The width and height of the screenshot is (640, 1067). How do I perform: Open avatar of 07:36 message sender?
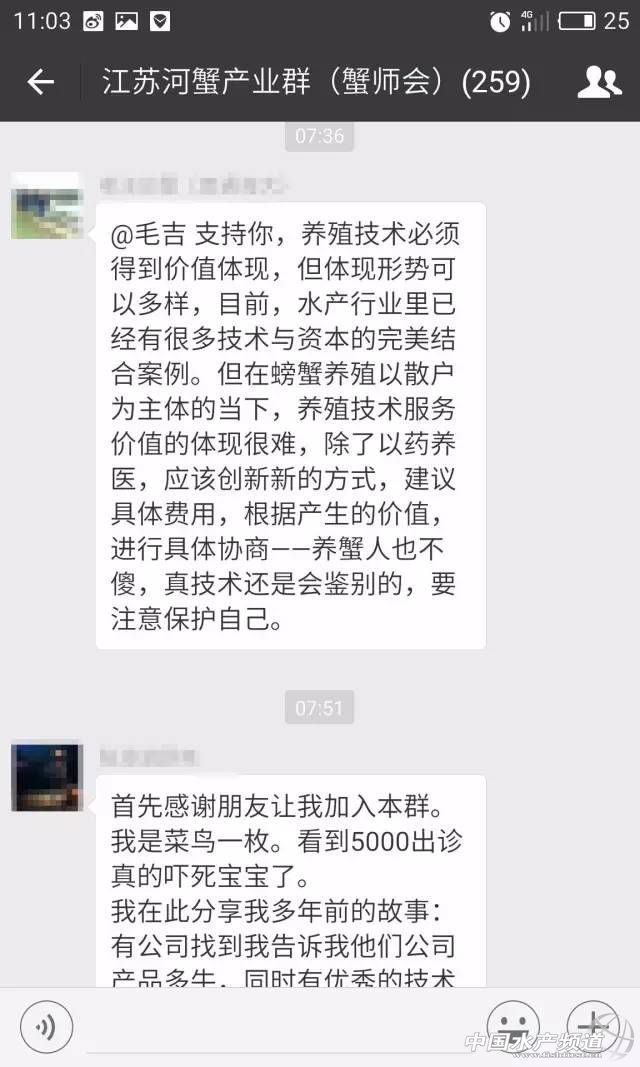pos(45,207)
